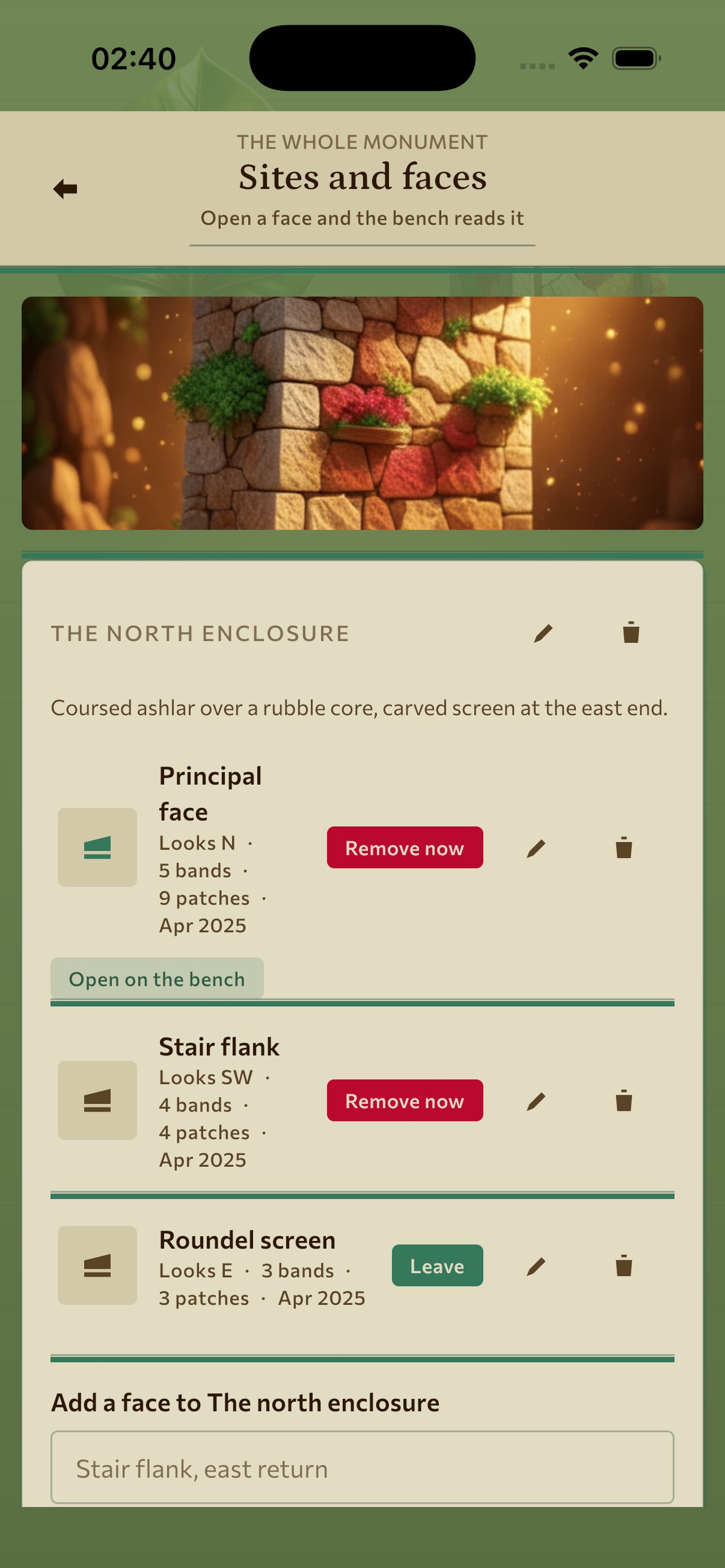Go back with the arrow icon
Viewport: 725px width, 1568px height.
[65, 189]
